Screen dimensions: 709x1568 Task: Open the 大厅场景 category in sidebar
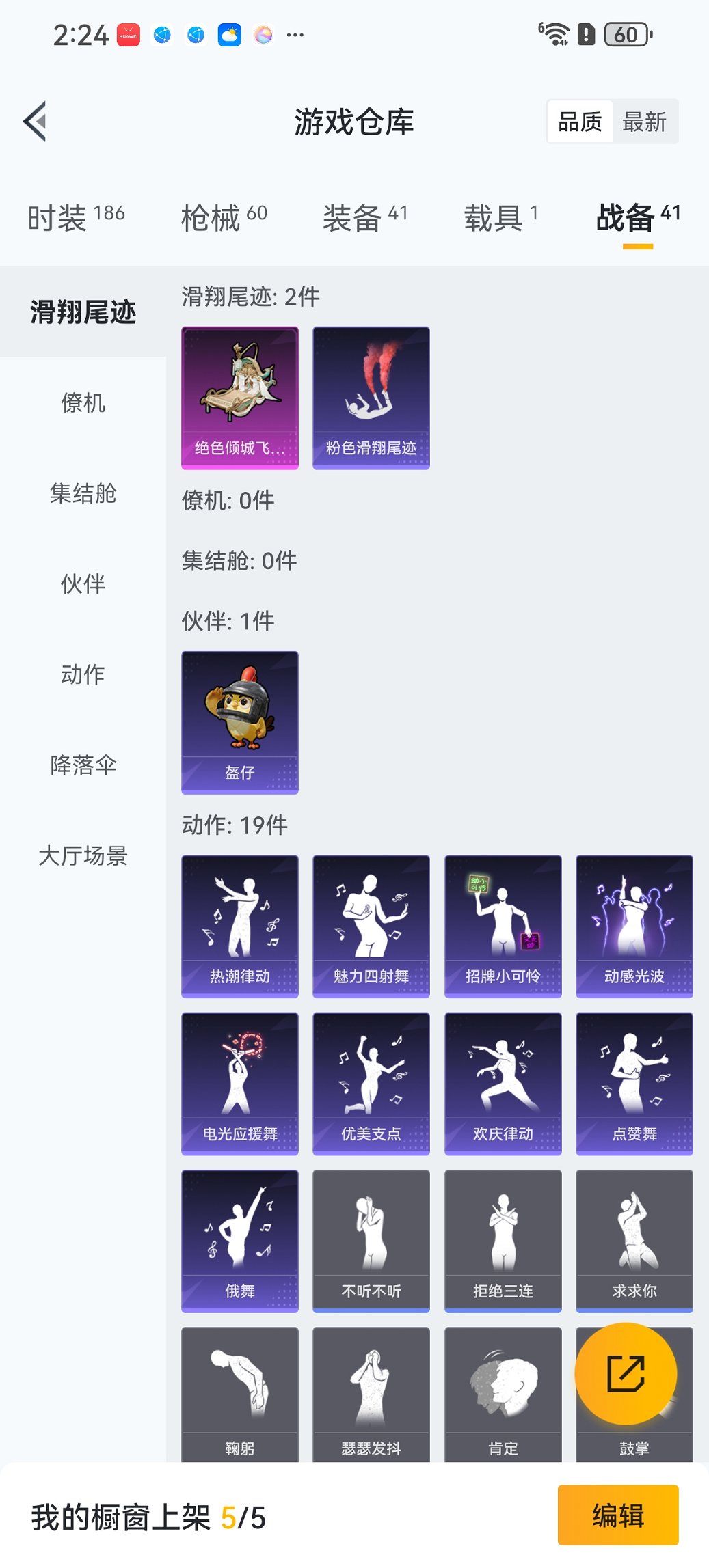(x=83, y=858)
